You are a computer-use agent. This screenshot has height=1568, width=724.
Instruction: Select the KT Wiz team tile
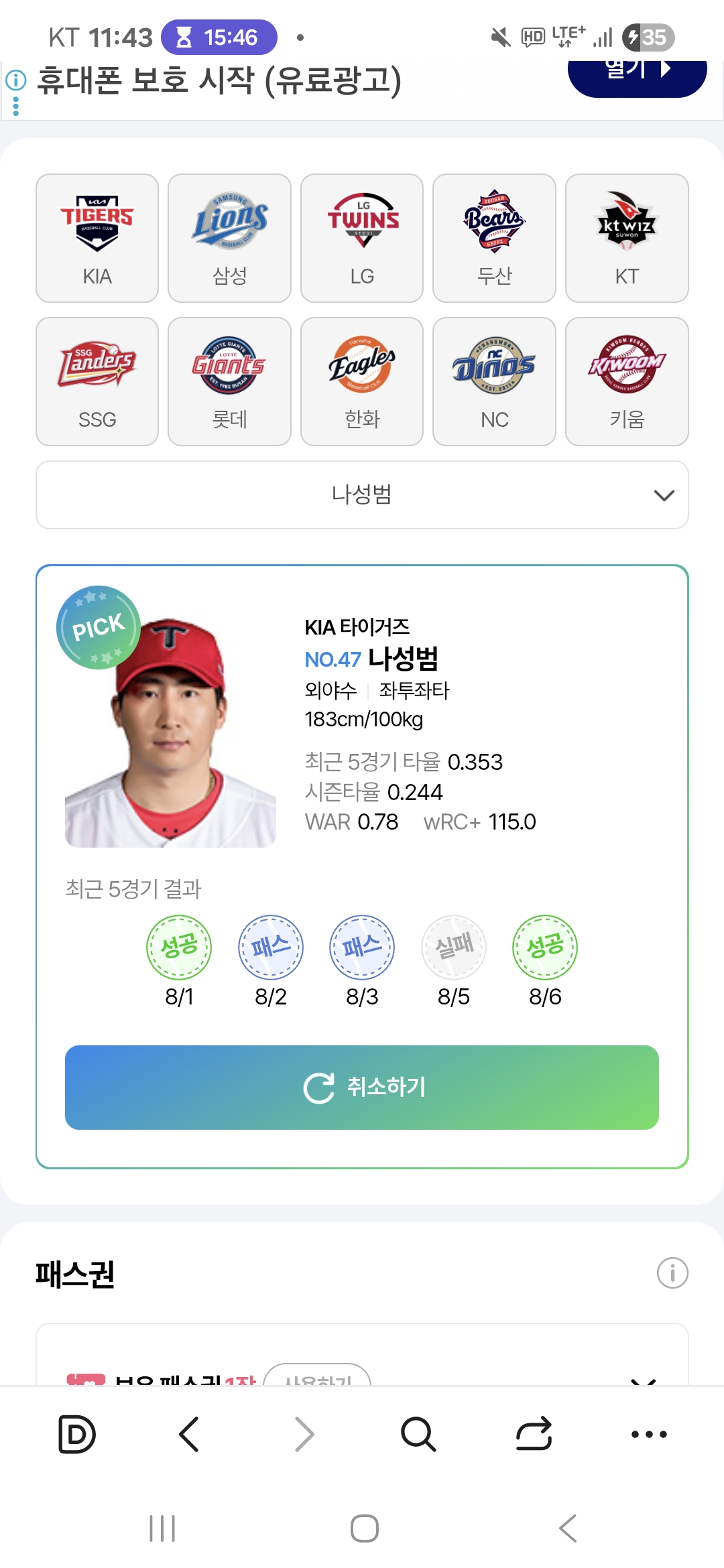pos(627,238)
